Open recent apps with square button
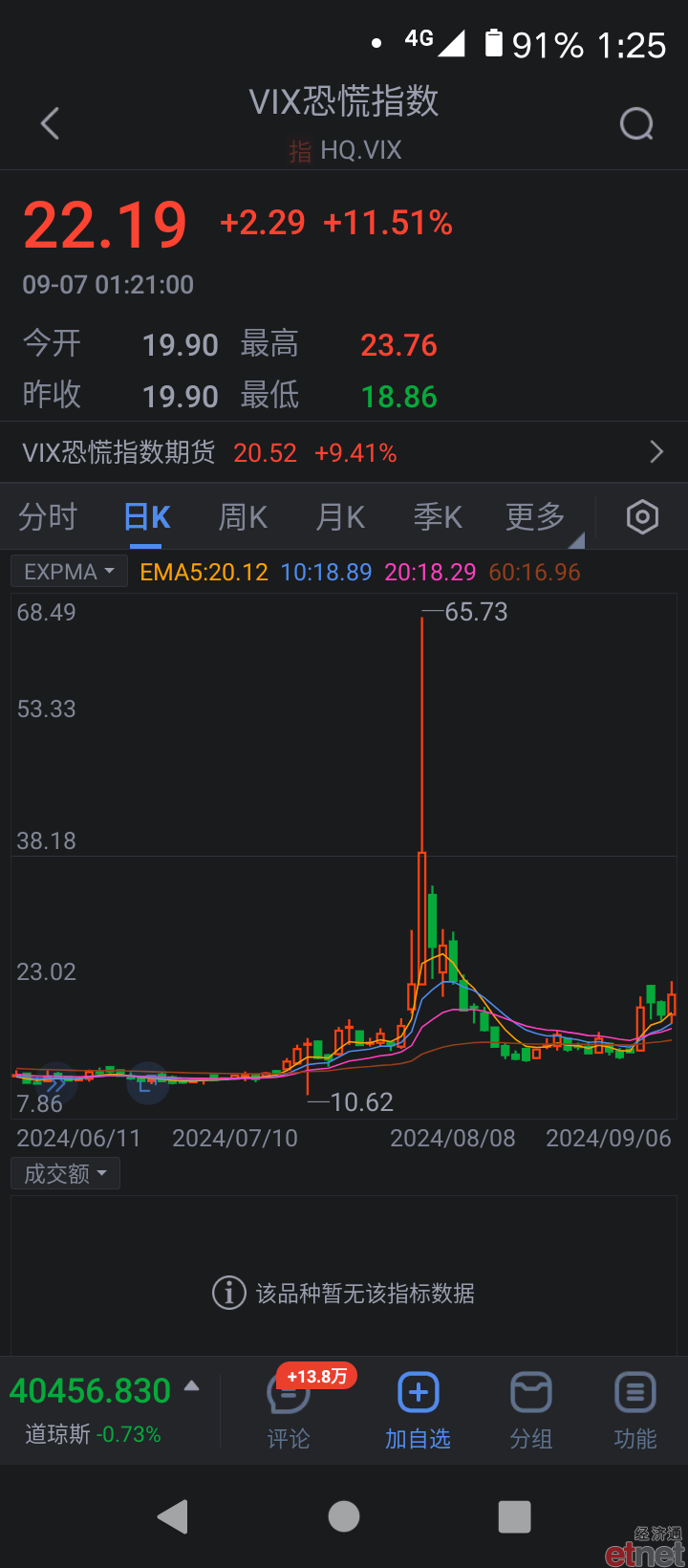 point(514,1516)
